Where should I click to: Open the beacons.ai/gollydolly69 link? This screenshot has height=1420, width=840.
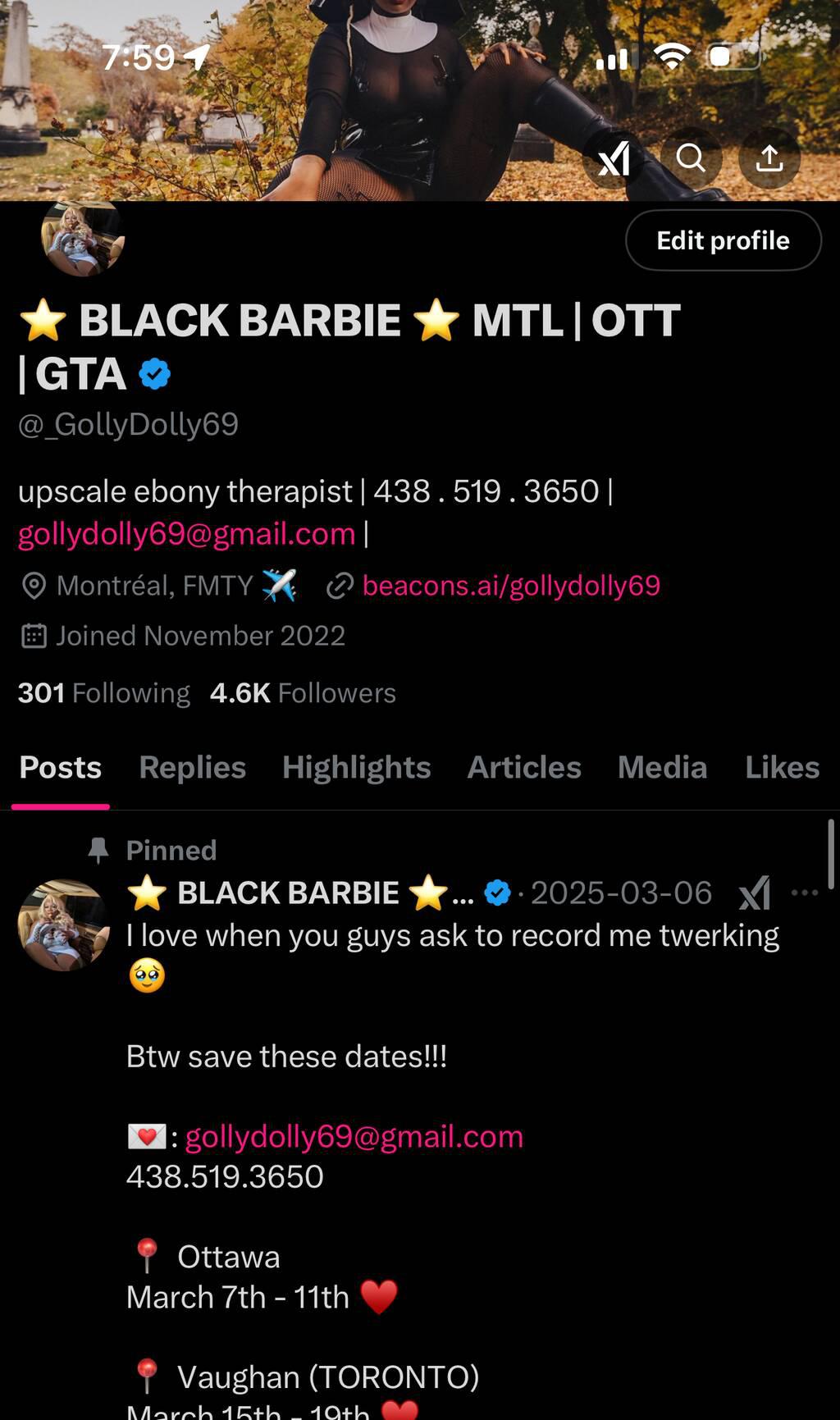point(511,586)
